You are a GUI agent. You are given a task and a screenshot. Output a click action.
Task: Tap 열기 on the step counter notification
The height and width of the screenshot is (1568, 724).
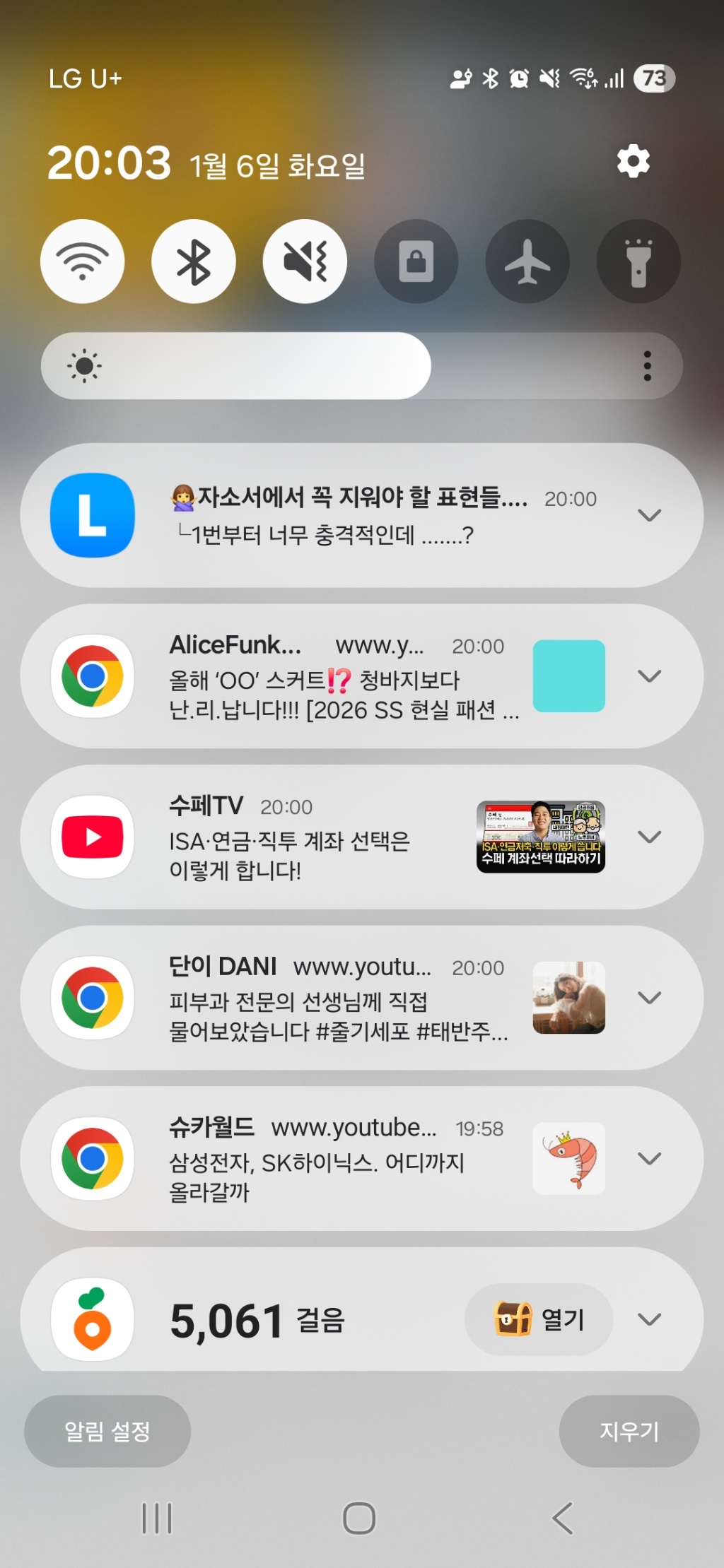pos(539,1319)
